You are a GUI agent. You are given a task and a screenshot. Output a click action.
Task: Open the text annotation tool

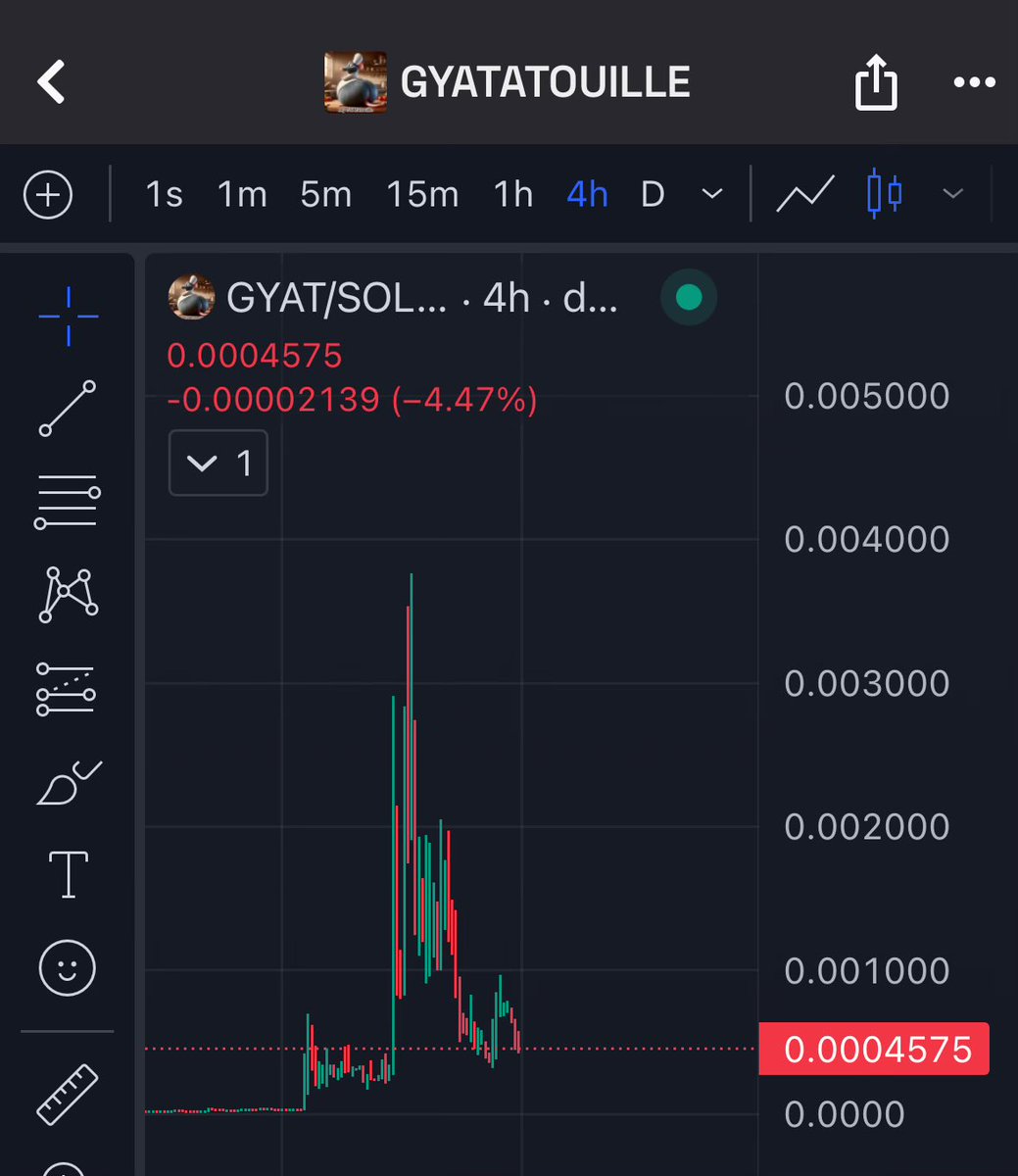coord(69,874)
